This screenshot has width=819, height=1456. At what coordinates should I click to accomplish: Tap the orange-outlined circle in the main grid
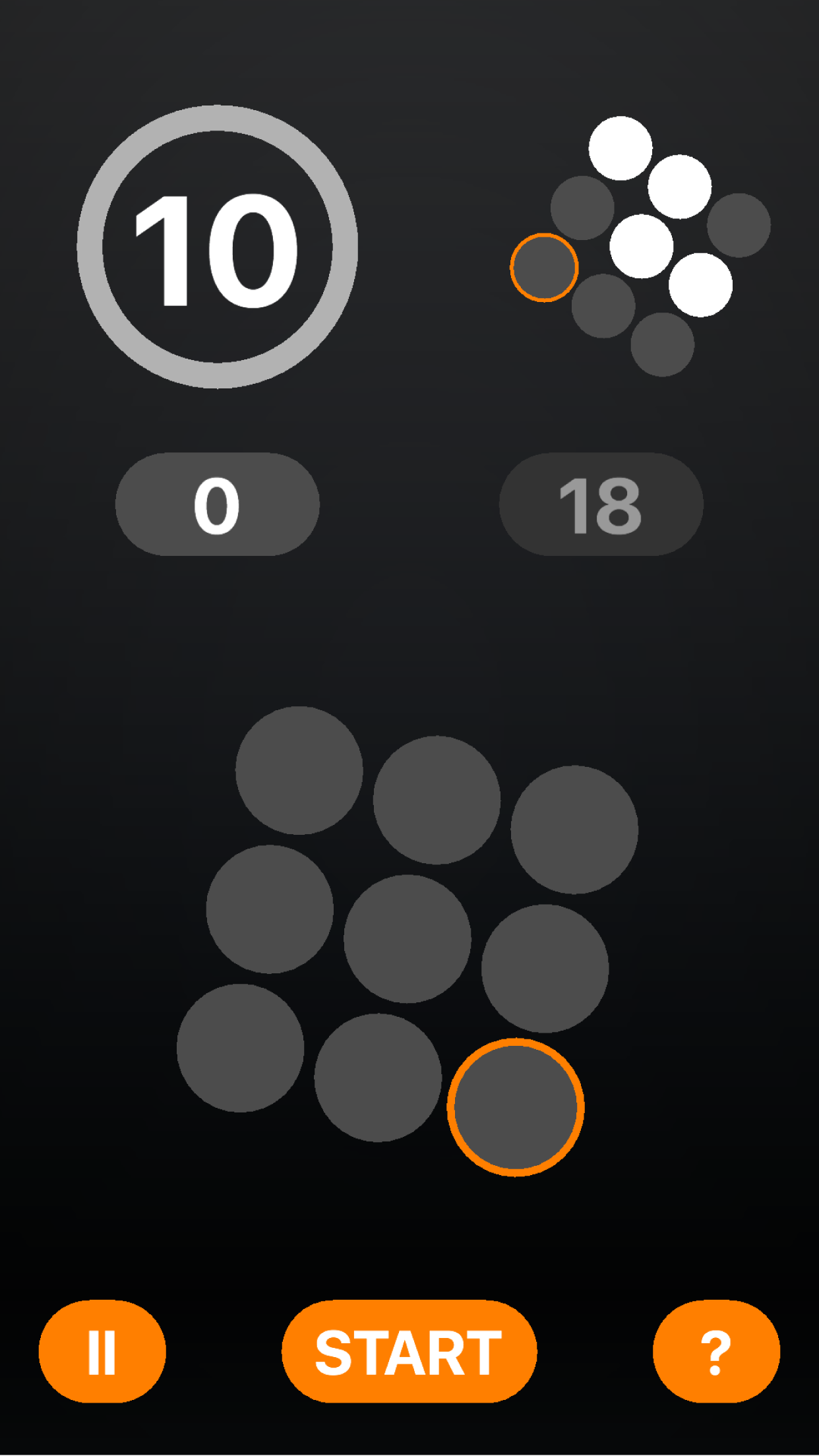(516, 1108)
